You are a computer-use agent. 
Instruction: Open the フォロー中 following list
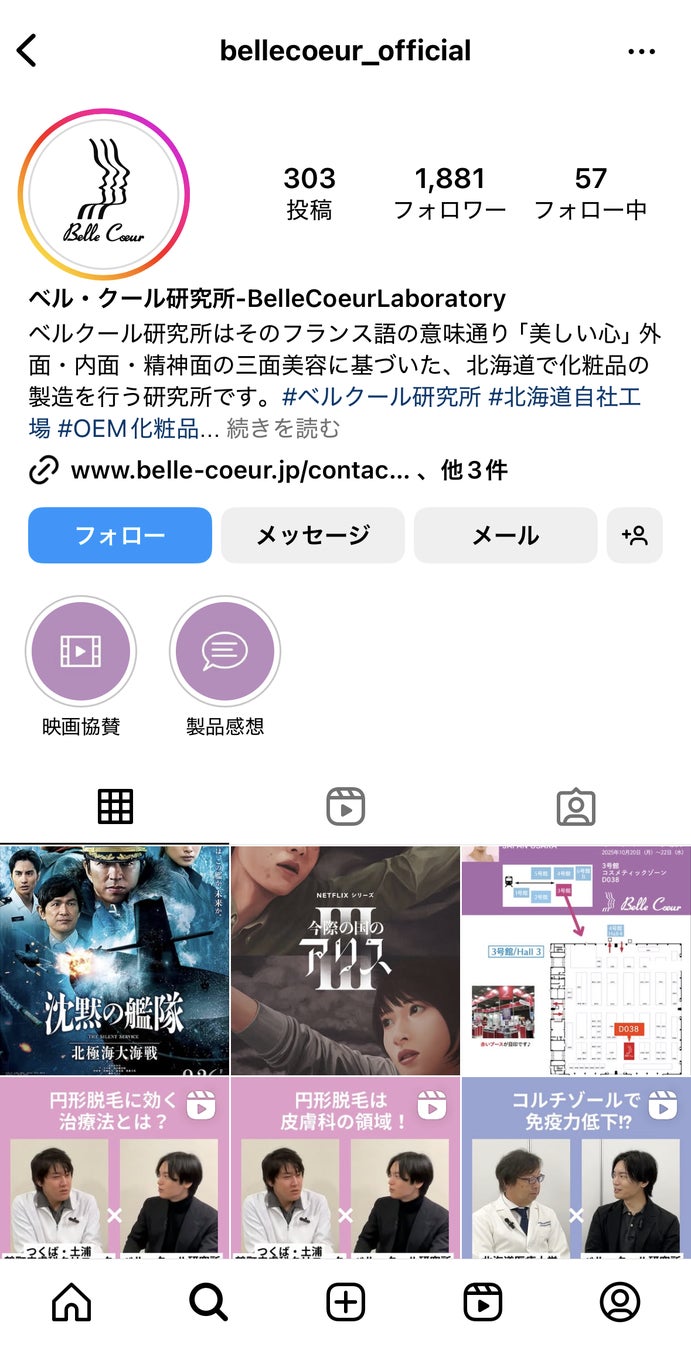tap(590, 193)
